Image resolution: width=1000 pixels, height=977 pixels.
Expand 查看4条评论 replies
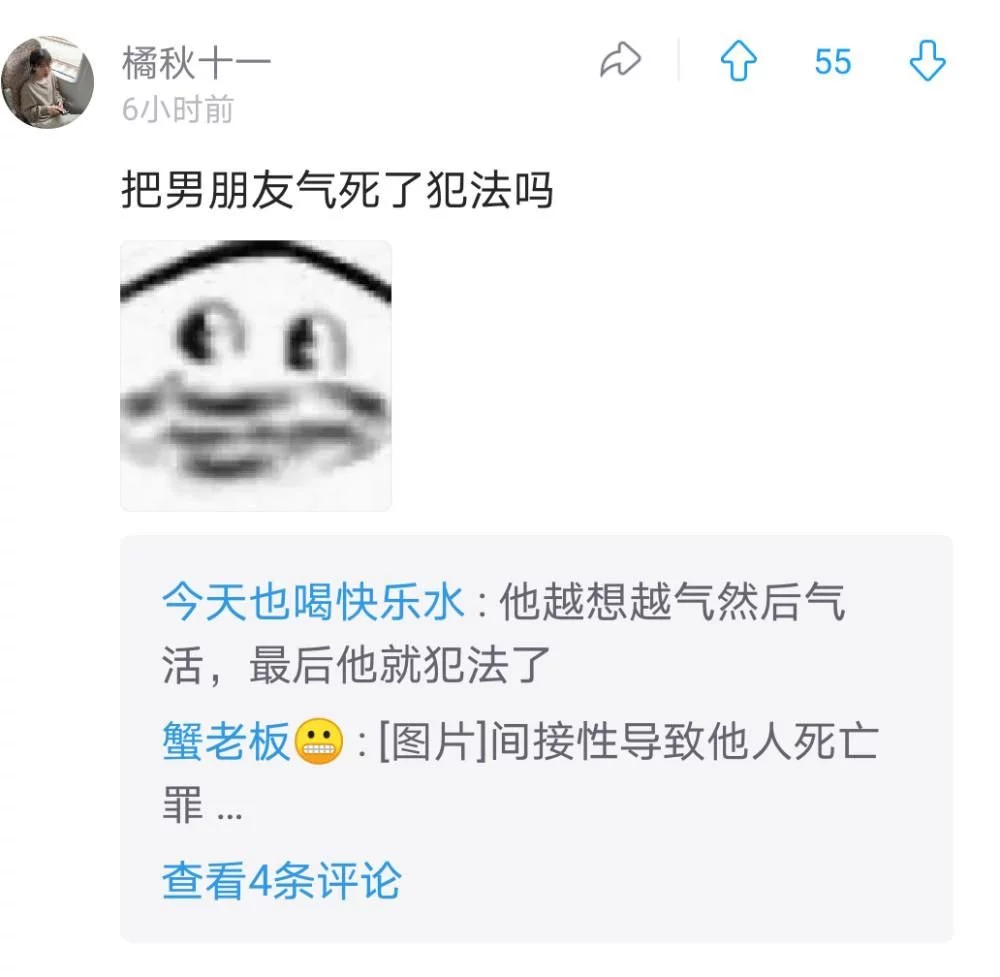[x=282, y=881]
